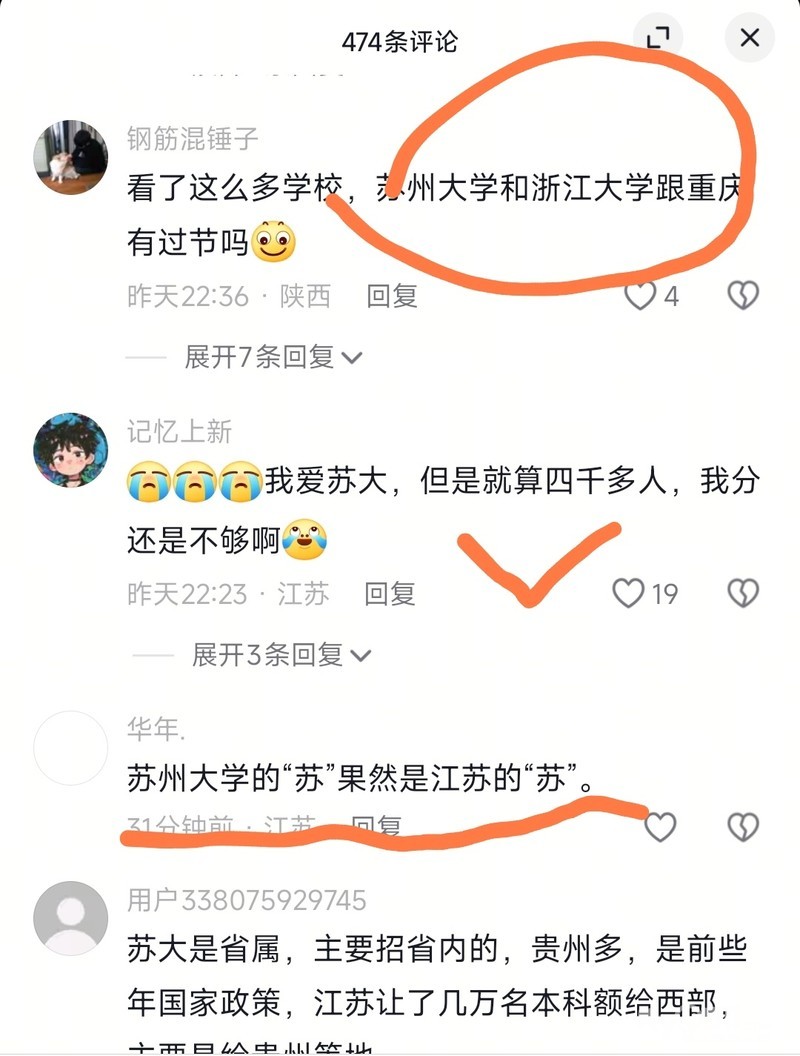The width and height of the screenshot is (800, 1056).
Task: Expand 7 replies under 钢筋混锤子's comment
Action: [x=272, y=357]
